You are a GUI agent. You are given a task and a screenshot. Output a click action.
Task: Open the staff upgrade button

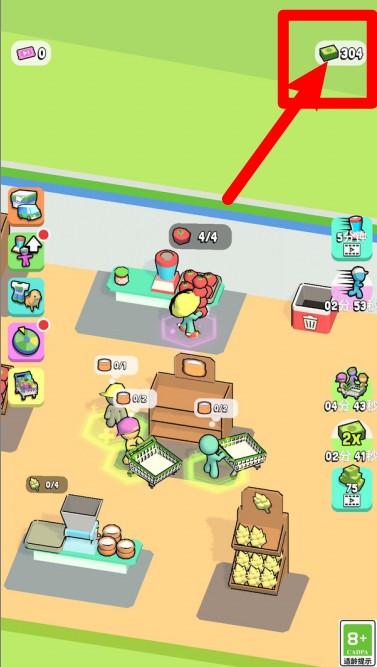26,252
